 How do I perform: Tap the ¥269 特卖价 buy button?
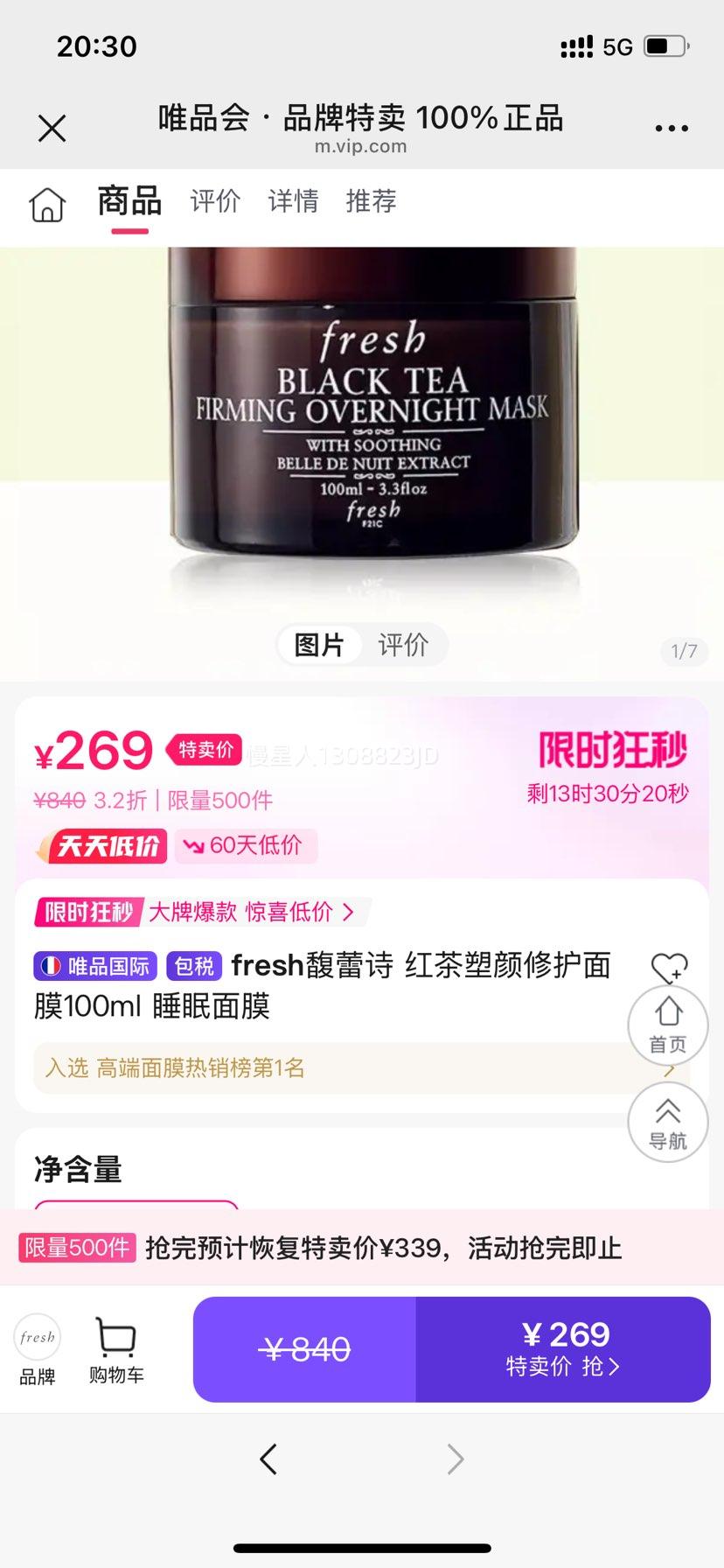(x=562, y=1348)
